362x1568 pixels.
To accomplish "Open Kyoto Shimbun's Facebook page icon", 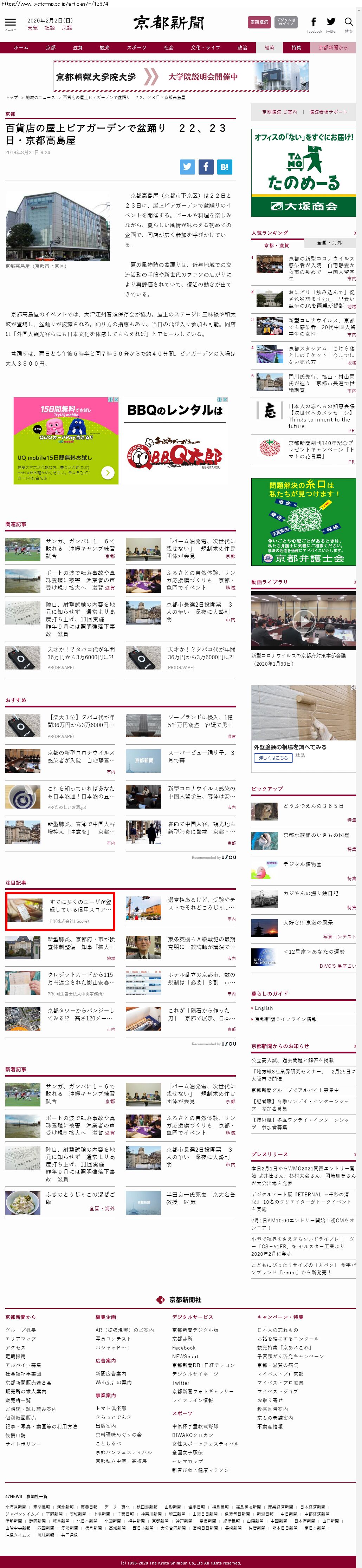I will 314,22.
